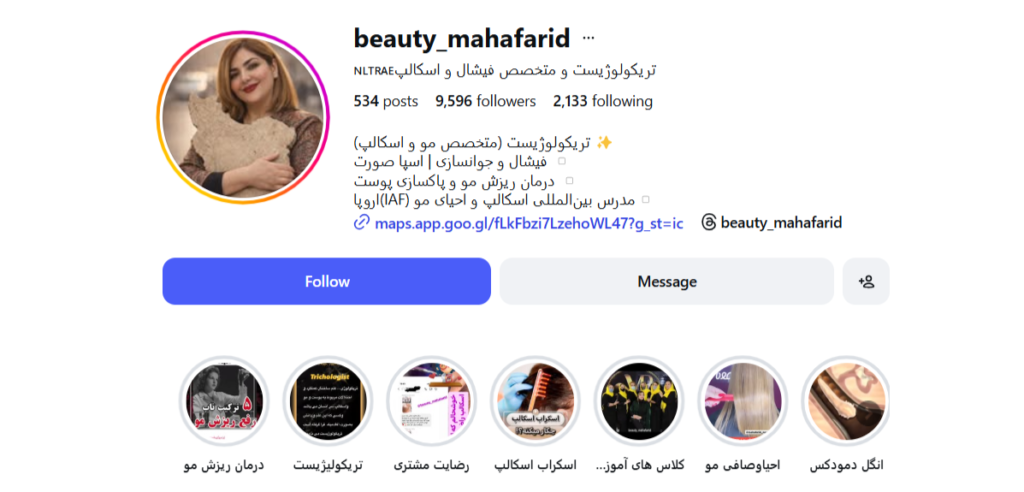Open the انگل دمودکس highlight
This screenshot has width=1024, height=492.
[846, 402]
